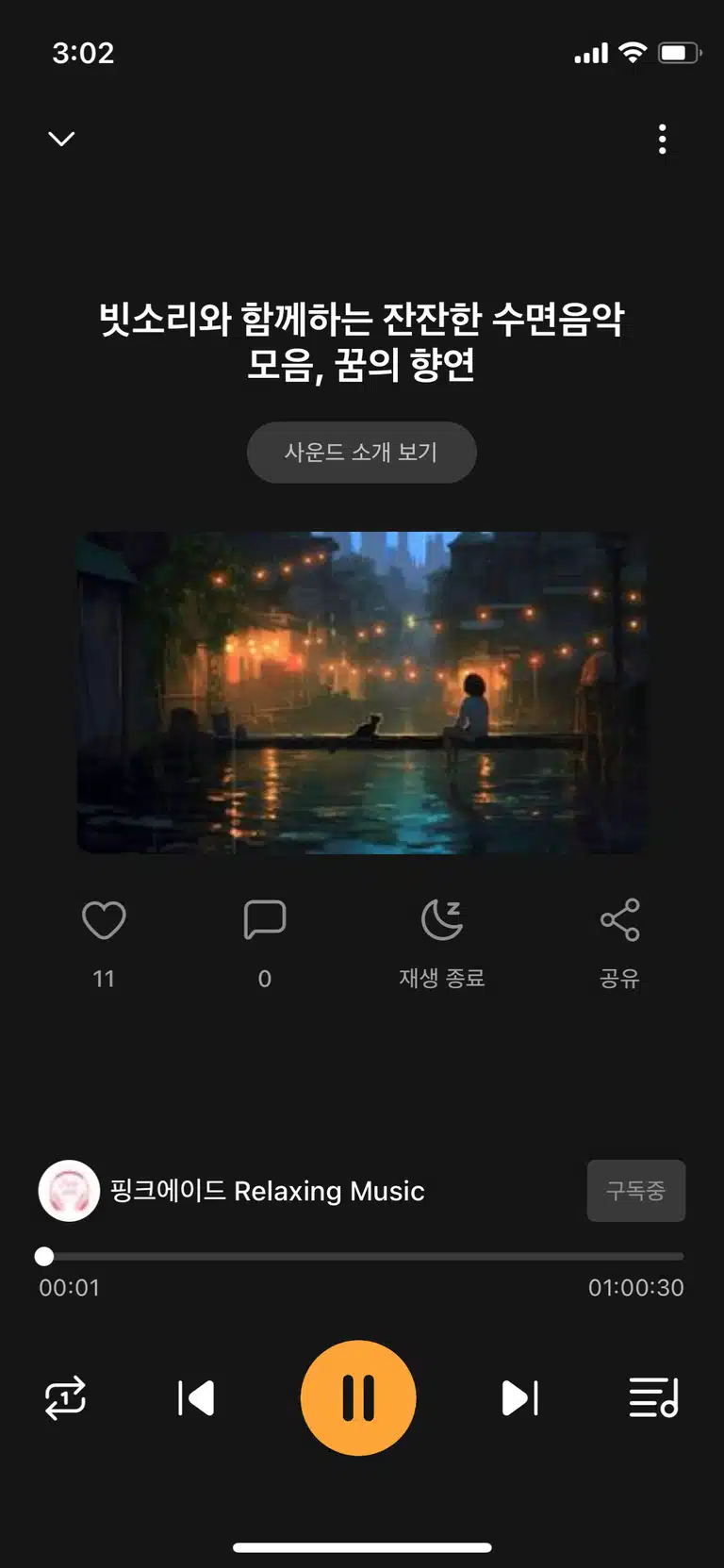This screenshot has height=1568, width=724.
Task: Tap the playback progress bar
Action: point(362,1257)
